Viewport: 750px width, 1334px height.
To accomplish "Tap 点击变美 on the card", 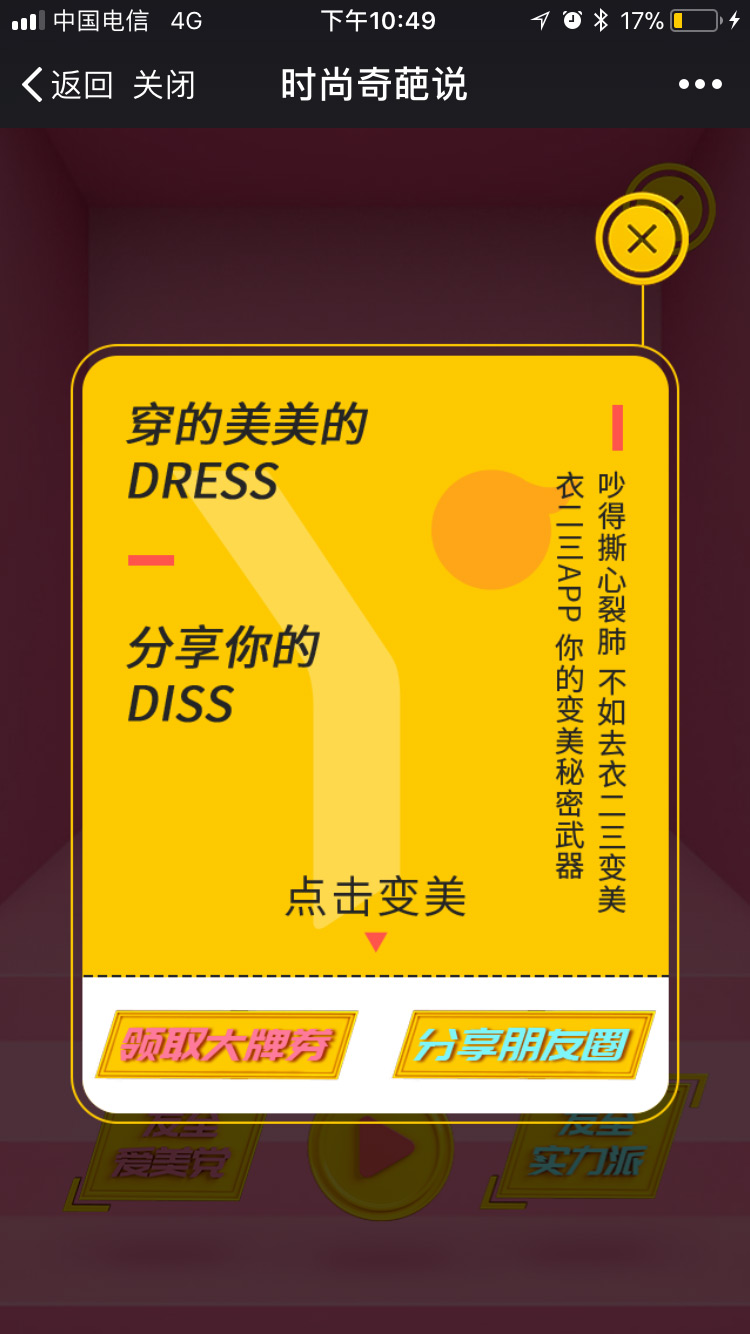I will tap(376, 897).
